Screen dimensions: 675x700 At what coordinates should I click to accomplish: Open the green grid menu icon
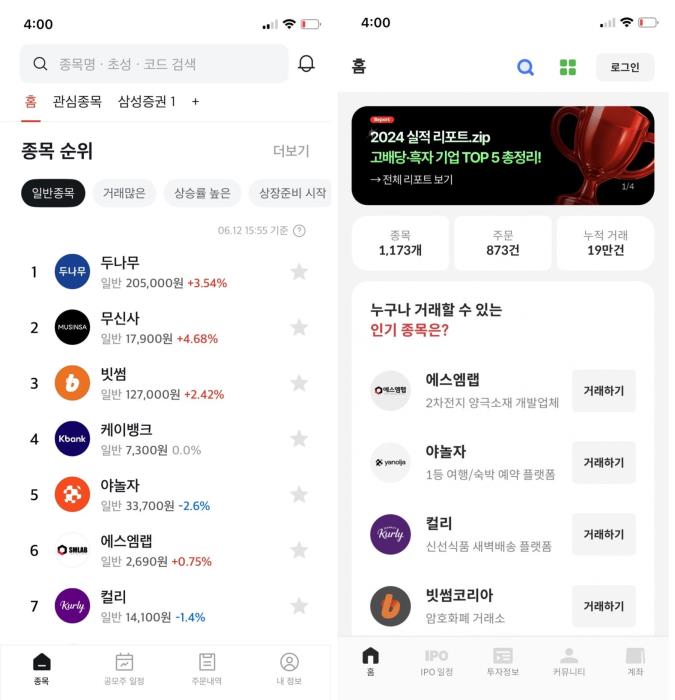coord(568,67)
